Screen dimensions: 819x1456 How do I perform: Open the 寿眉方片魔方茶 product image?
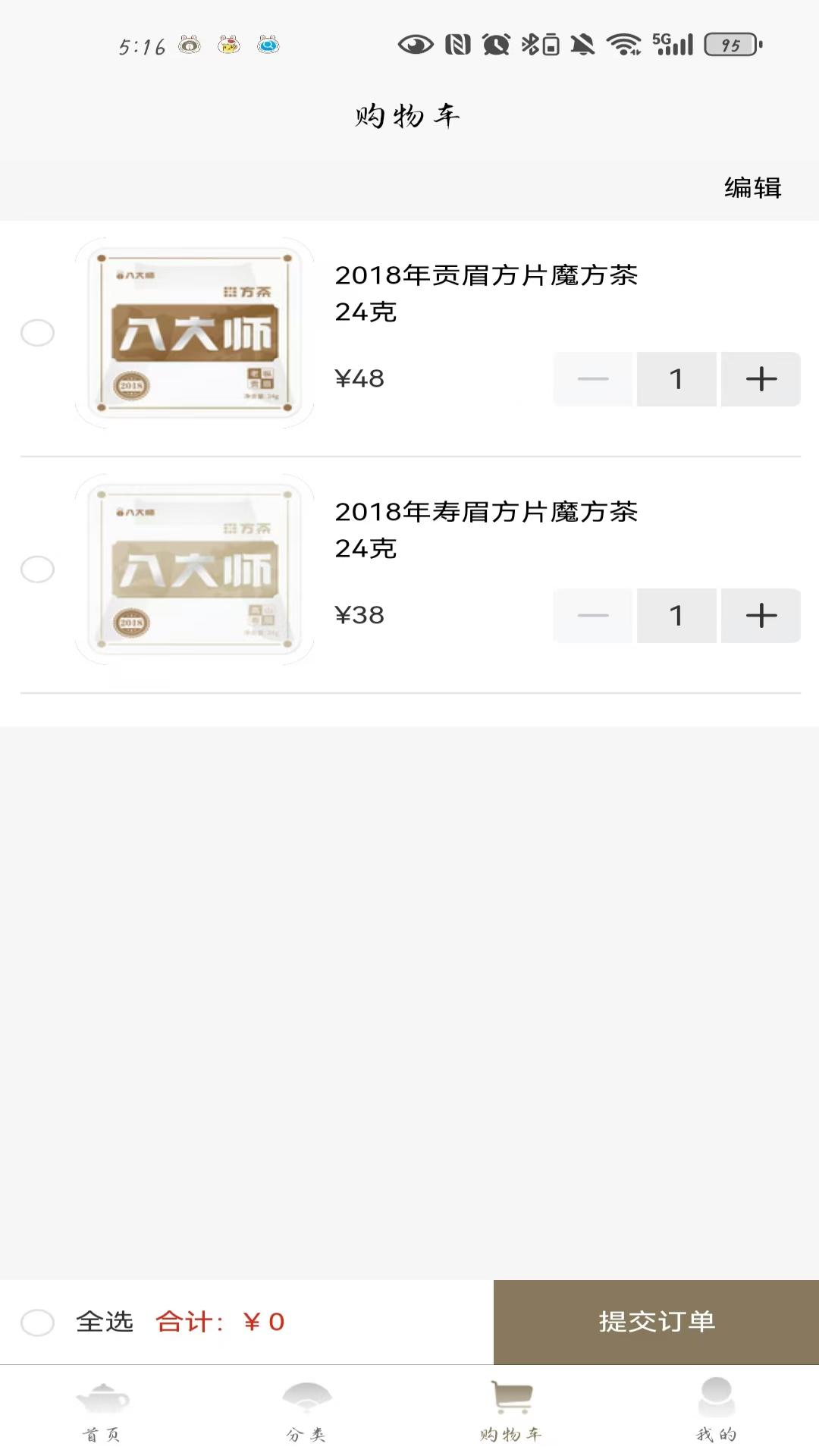(194, 570)
